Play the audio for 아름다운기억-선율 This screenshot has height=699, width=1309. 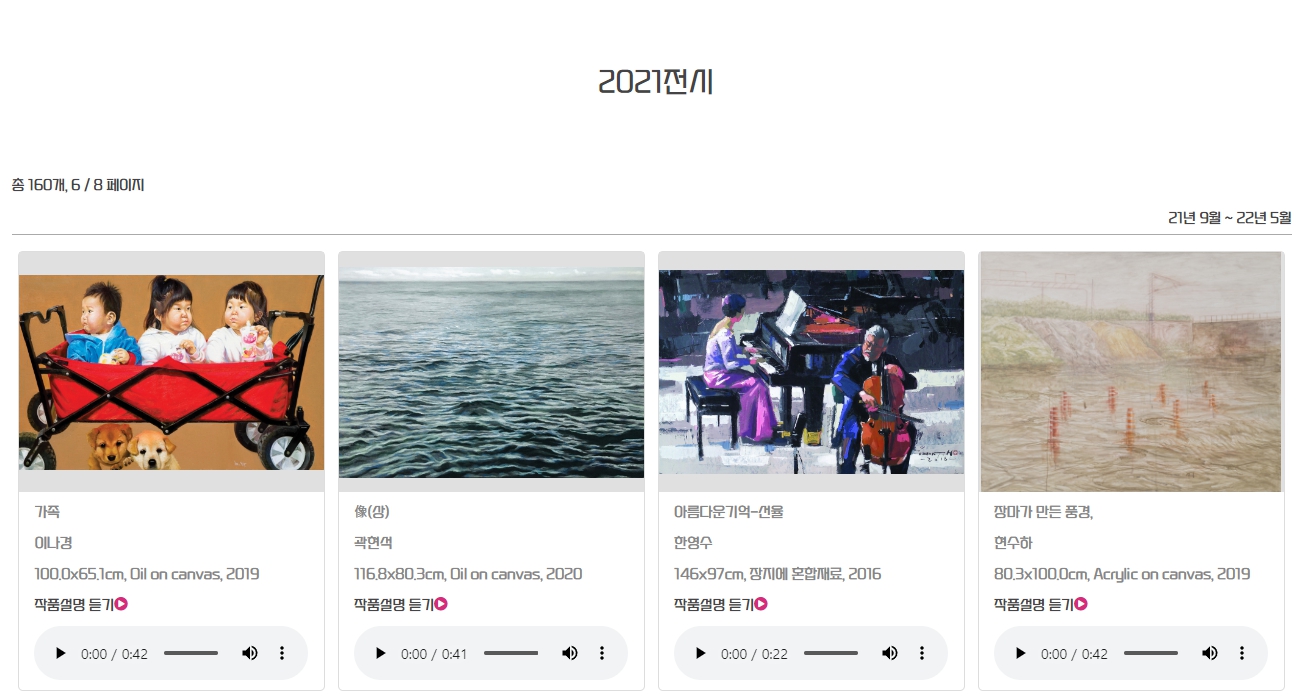[701, 653]
